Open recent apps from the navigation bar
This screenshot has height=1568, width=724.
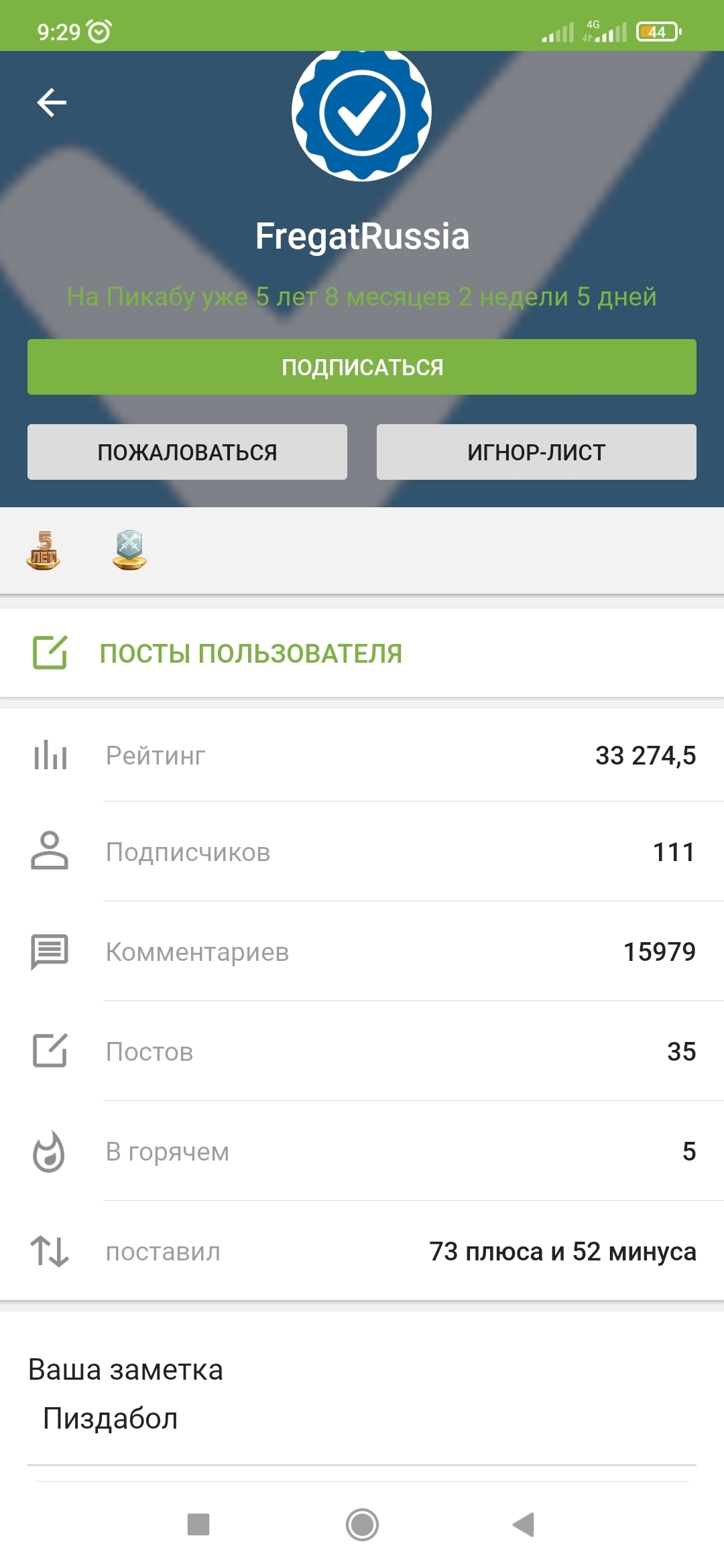click(198, 1524)
